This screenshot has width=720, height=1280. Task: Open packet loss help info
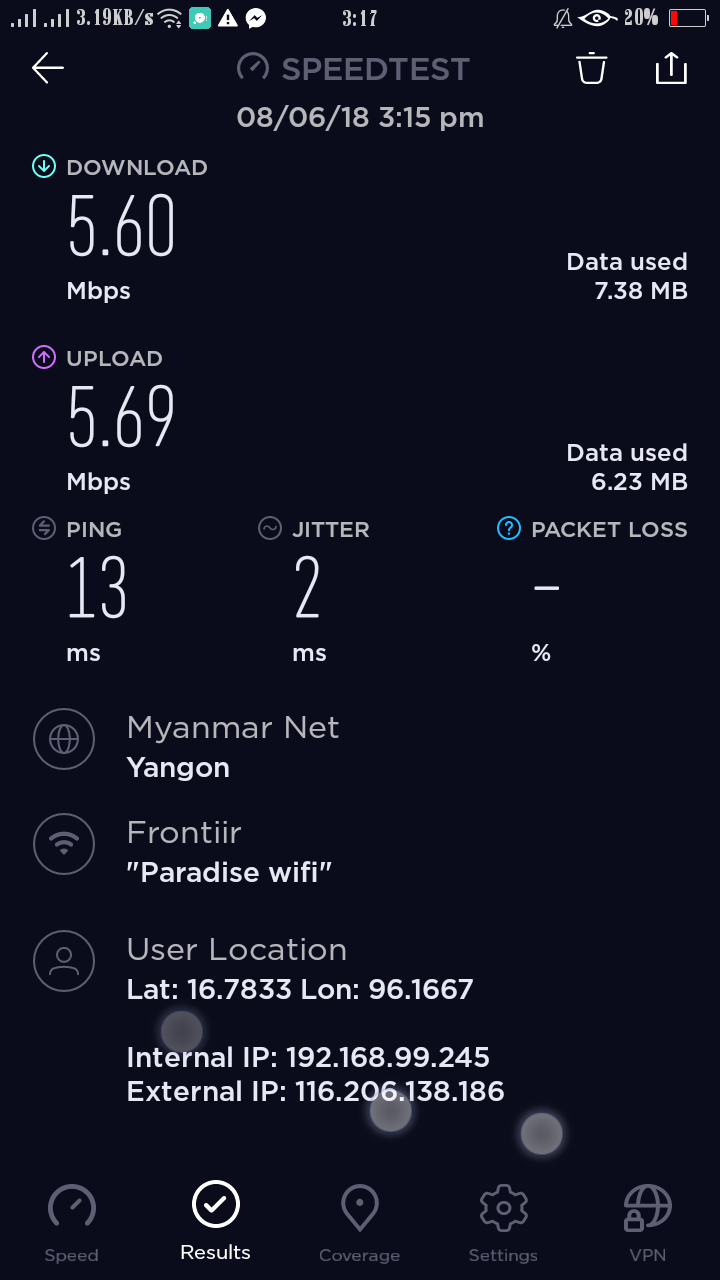coord(509,529)
